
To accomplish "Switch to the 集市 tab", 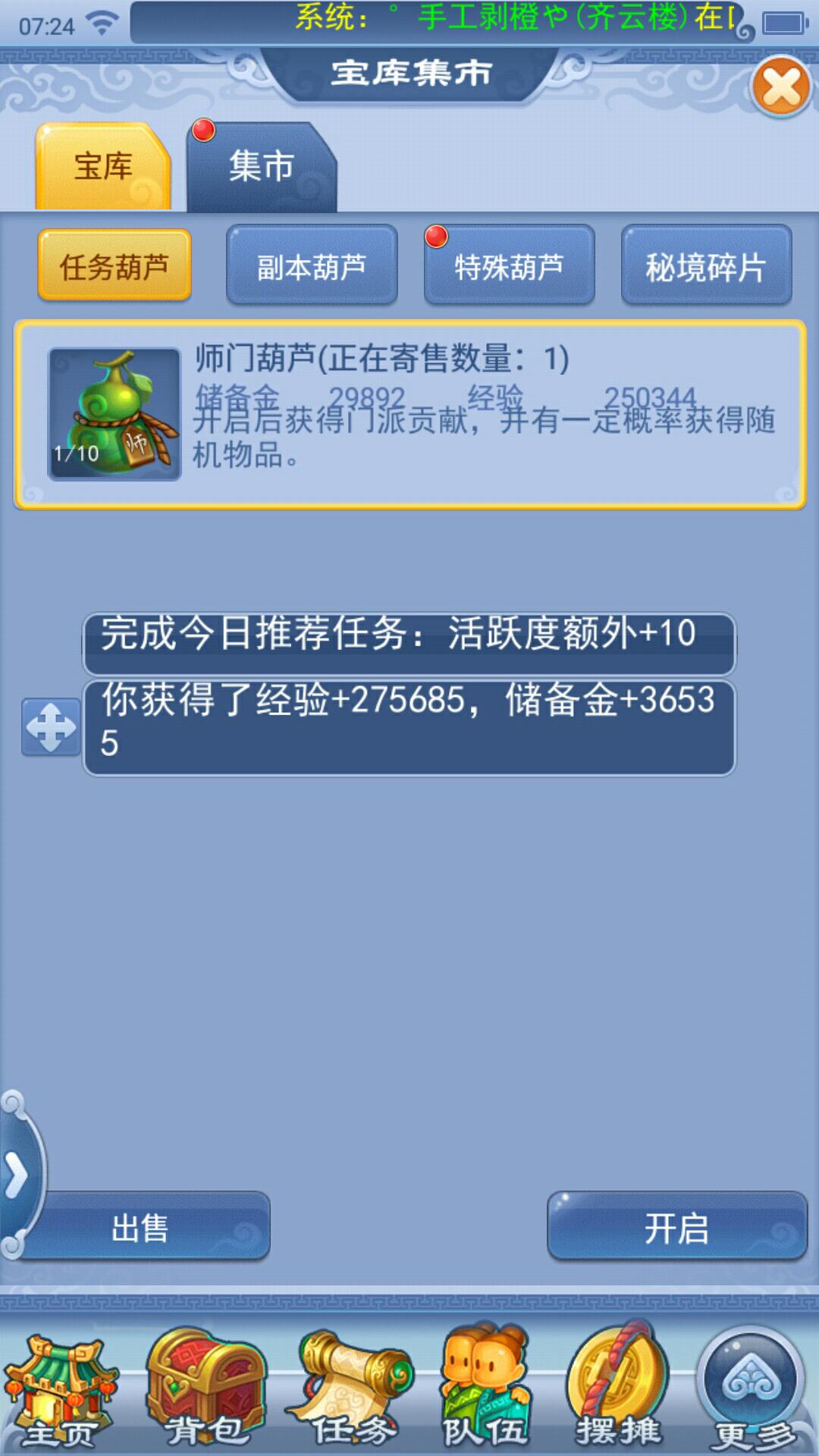I will [261, 167].
